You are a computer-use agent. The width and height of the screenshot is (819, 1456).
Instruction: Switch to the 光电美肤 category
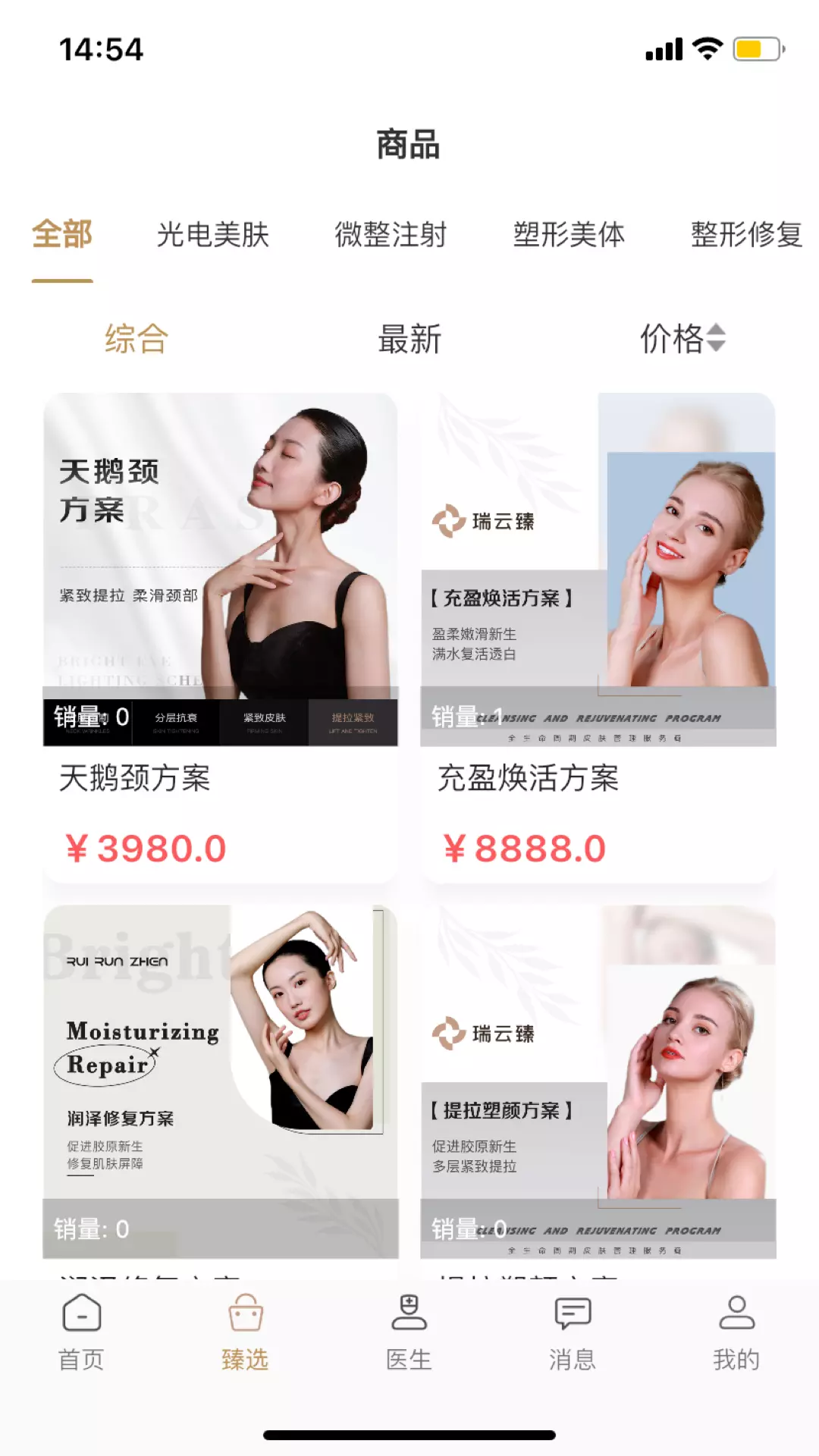tap(213, 234)
